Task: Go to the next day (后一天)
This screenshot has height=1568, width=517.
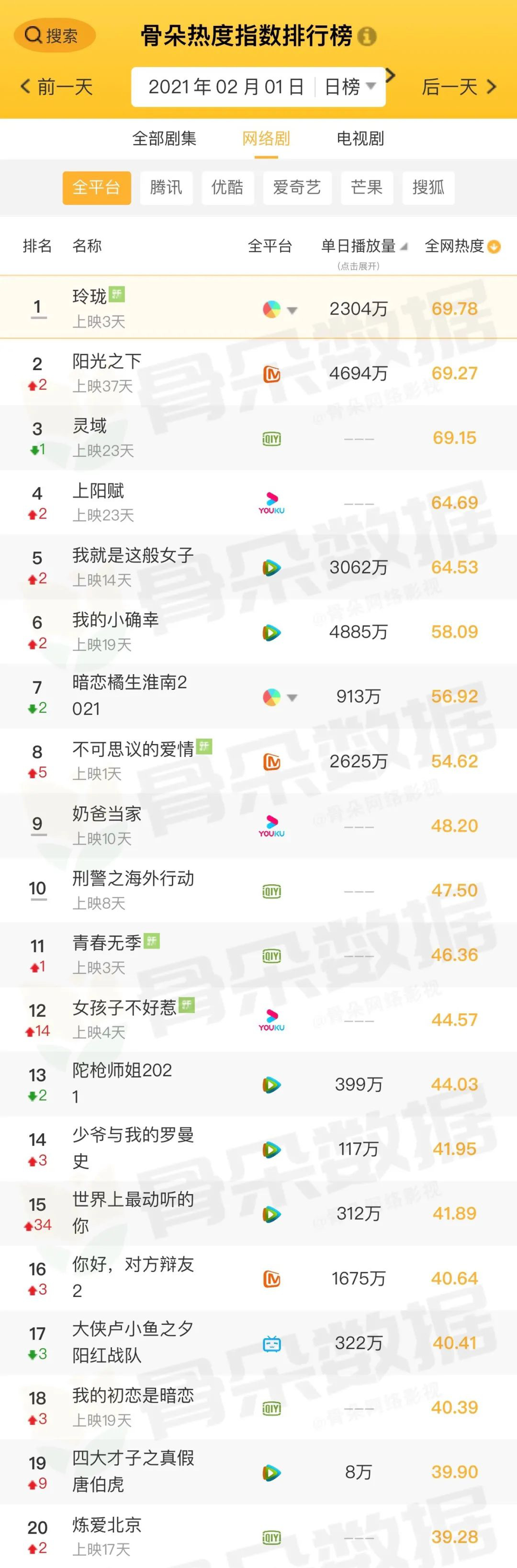Action: tap(459, 87)
